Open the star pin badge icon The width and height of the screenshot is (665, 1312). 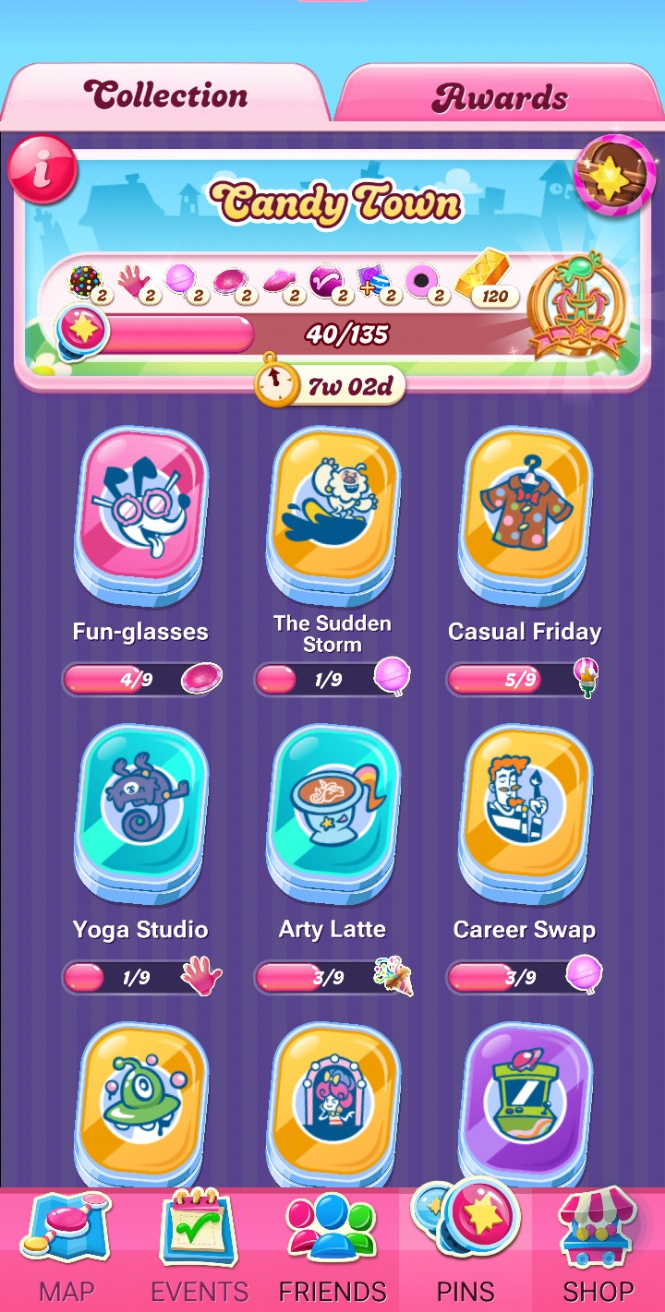coord(615,174)
